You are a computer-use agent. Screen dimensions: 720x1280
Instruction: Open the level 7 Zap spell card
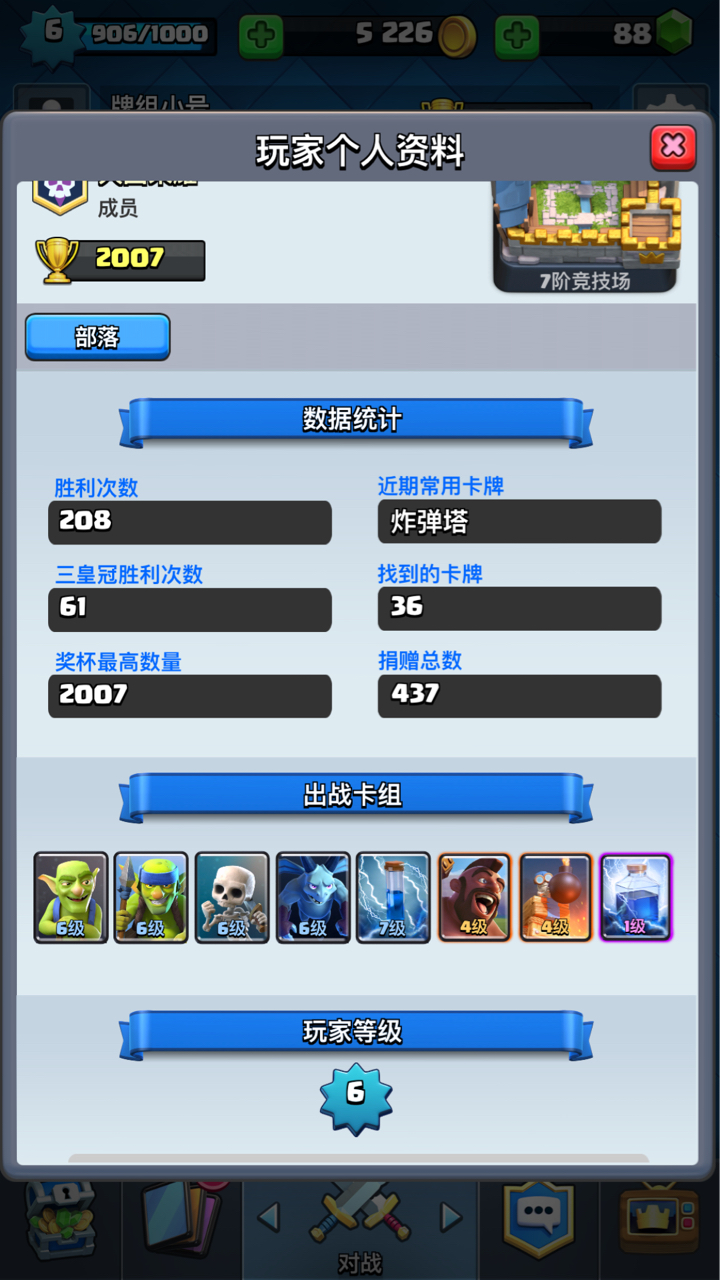pos(394,897)
